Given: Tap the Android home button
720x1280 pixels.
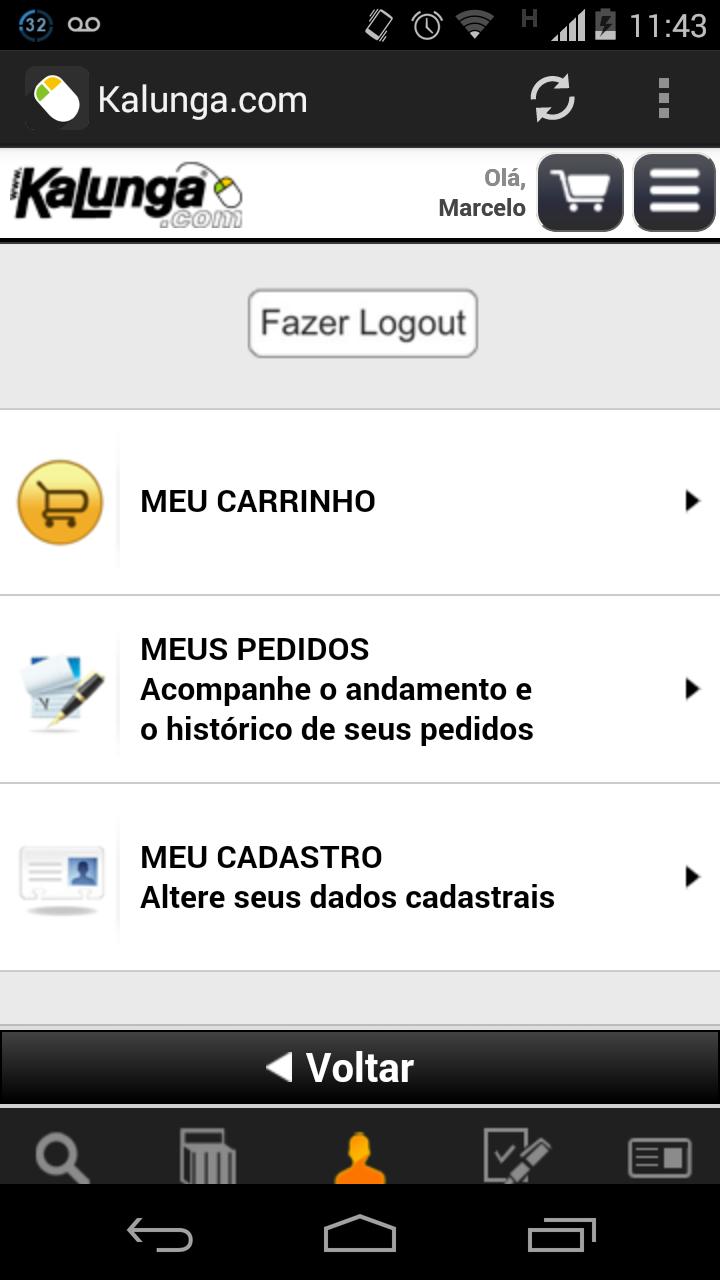Looking at the screenshot, I should [360, 1234].
